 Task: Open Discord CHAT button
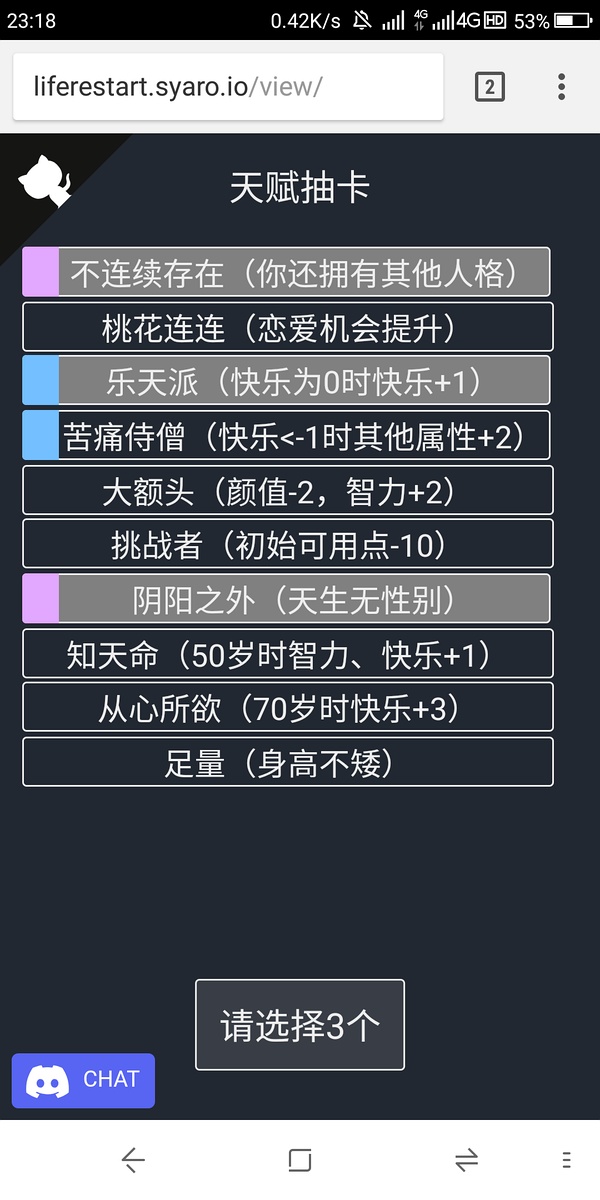coord(83,1080)
